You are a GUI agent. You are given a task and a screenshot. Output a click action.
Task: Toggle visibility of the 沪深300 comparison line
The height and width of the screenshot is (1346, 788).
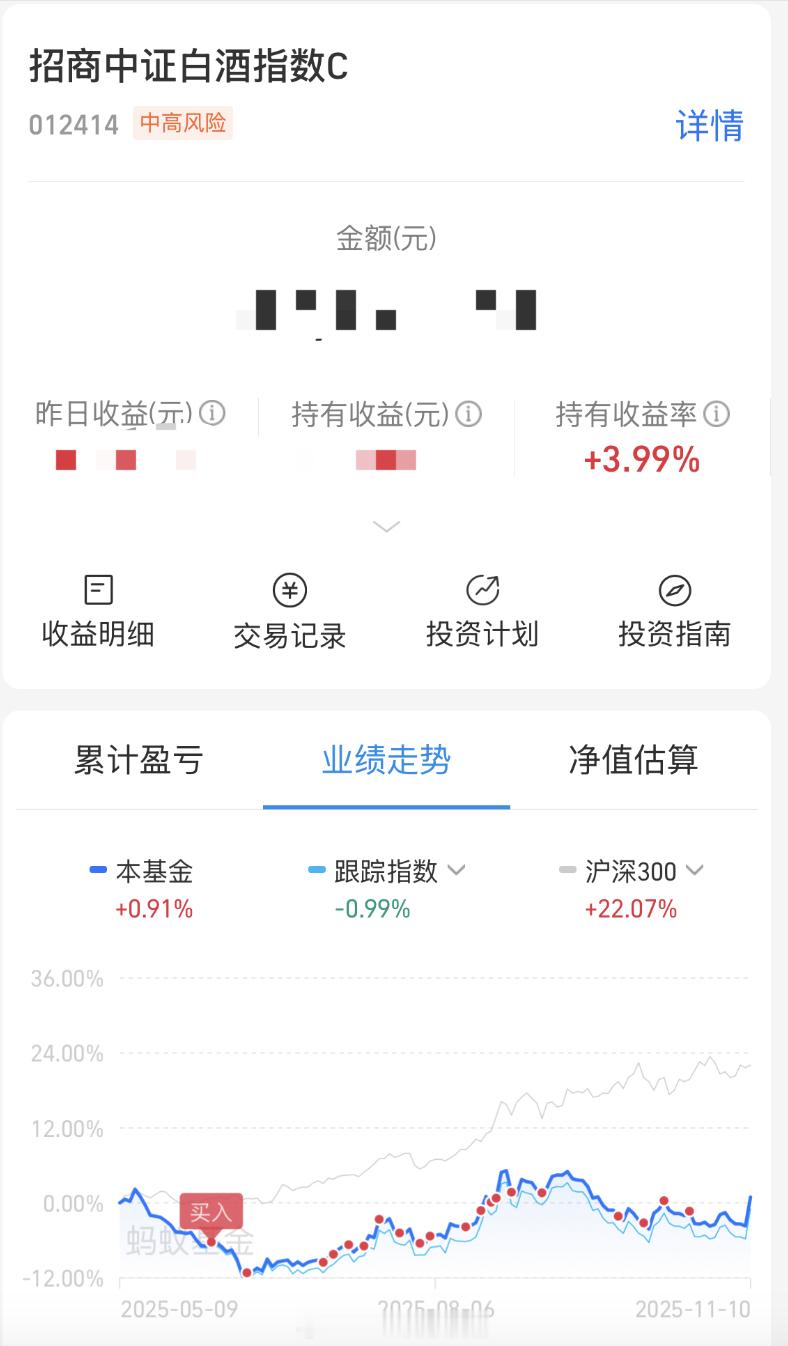coord(630,871)
